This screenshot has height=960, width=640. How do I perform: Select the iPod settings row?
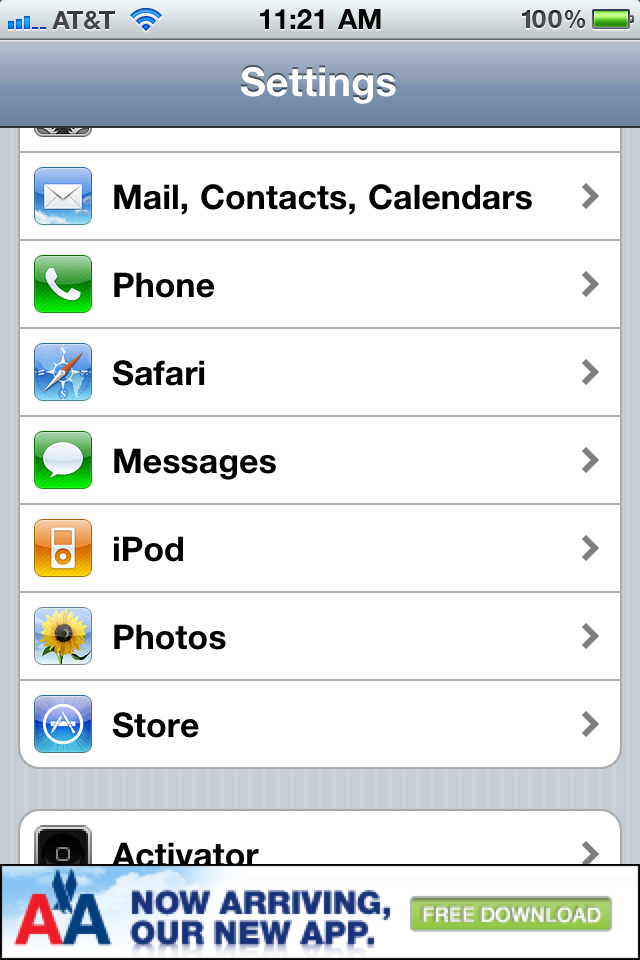pyautogui.click(x=320, y=549)
